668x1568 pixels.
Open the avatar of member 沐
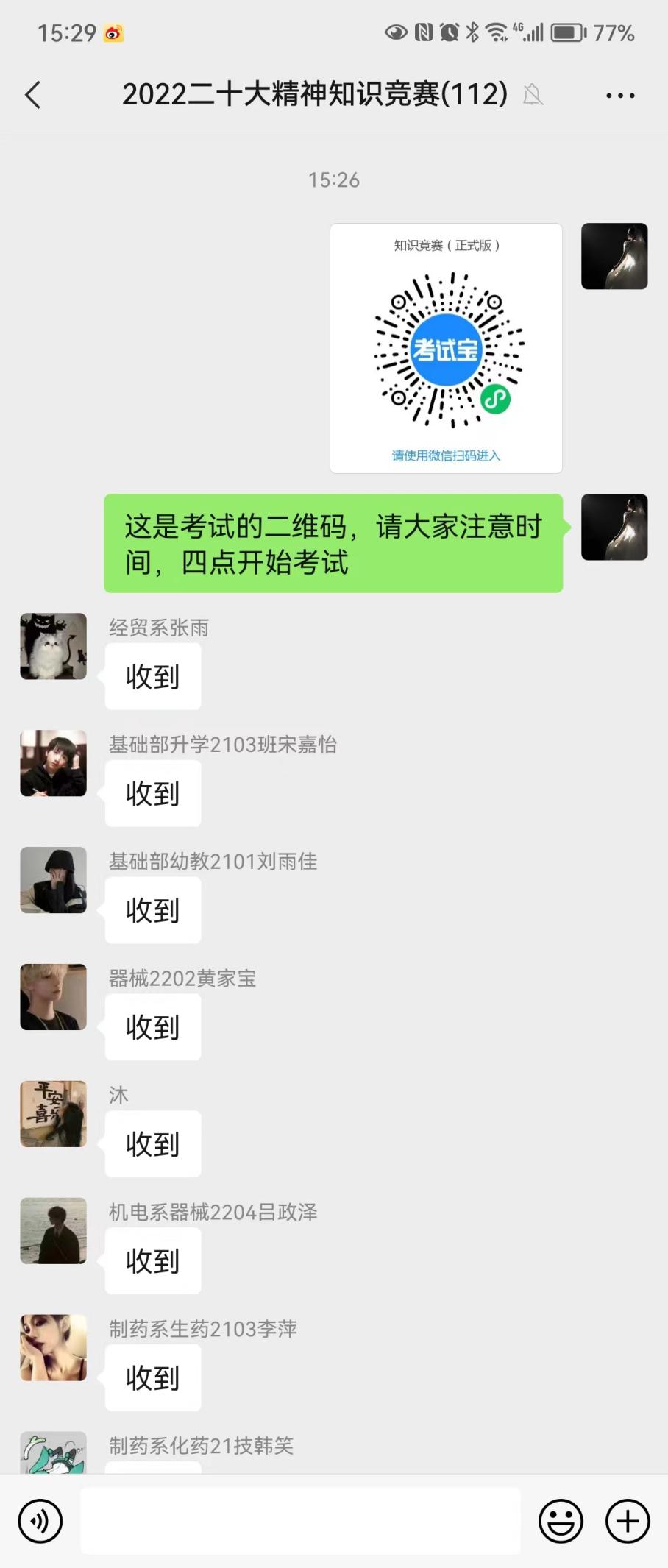pyautogui.click(x=53, y=1114)
